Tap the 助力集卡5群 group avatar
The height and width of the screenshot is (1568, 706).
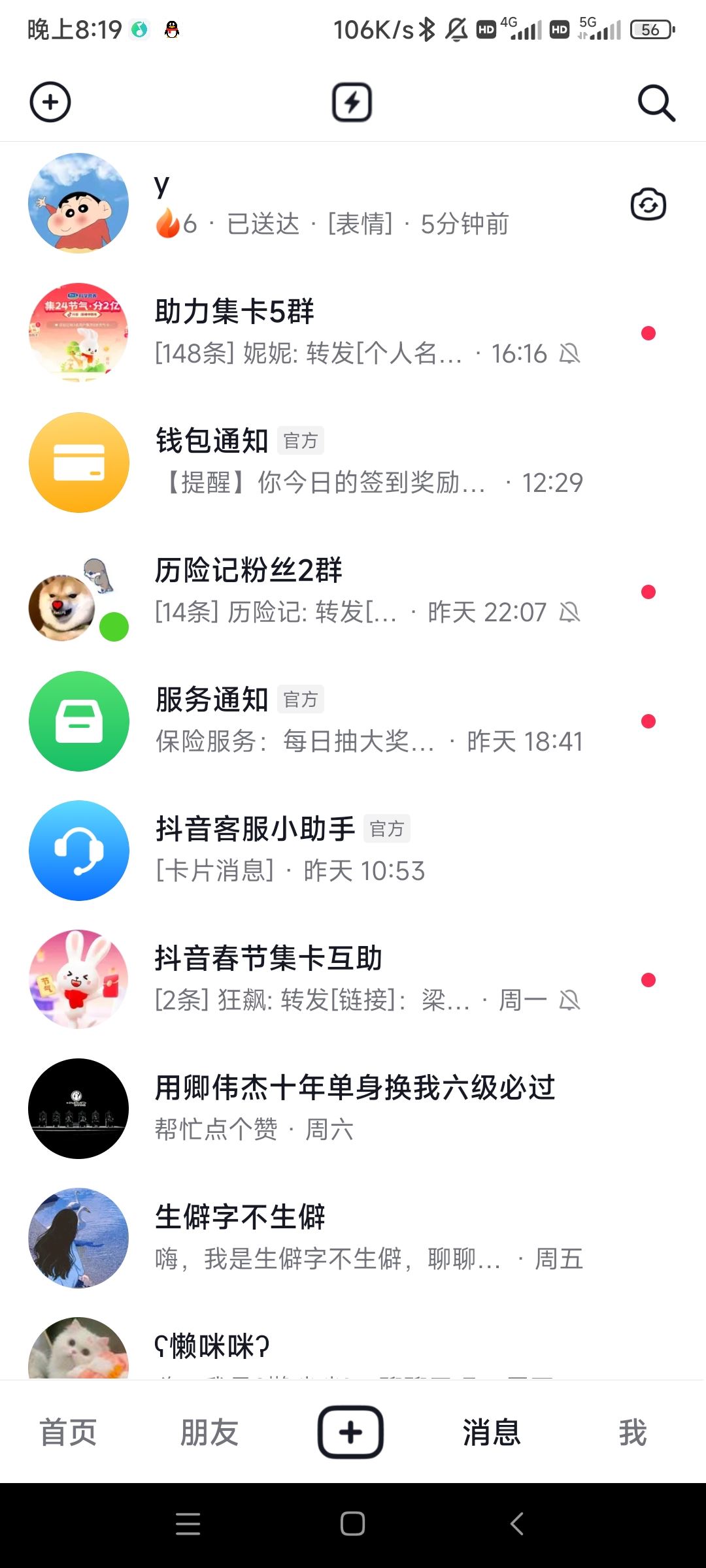coord(78,333)
